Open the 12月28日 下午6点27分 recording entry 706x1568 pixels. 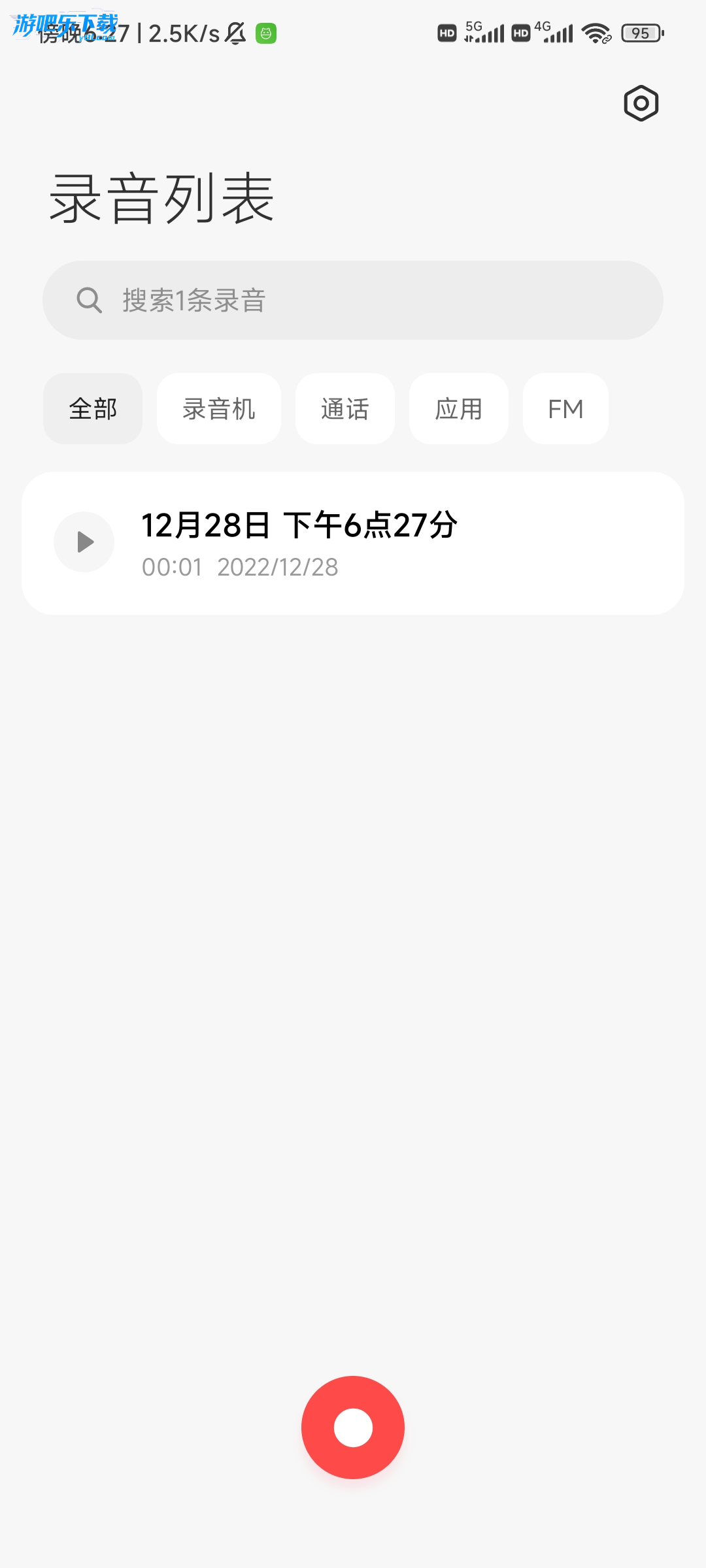point(392,544)
